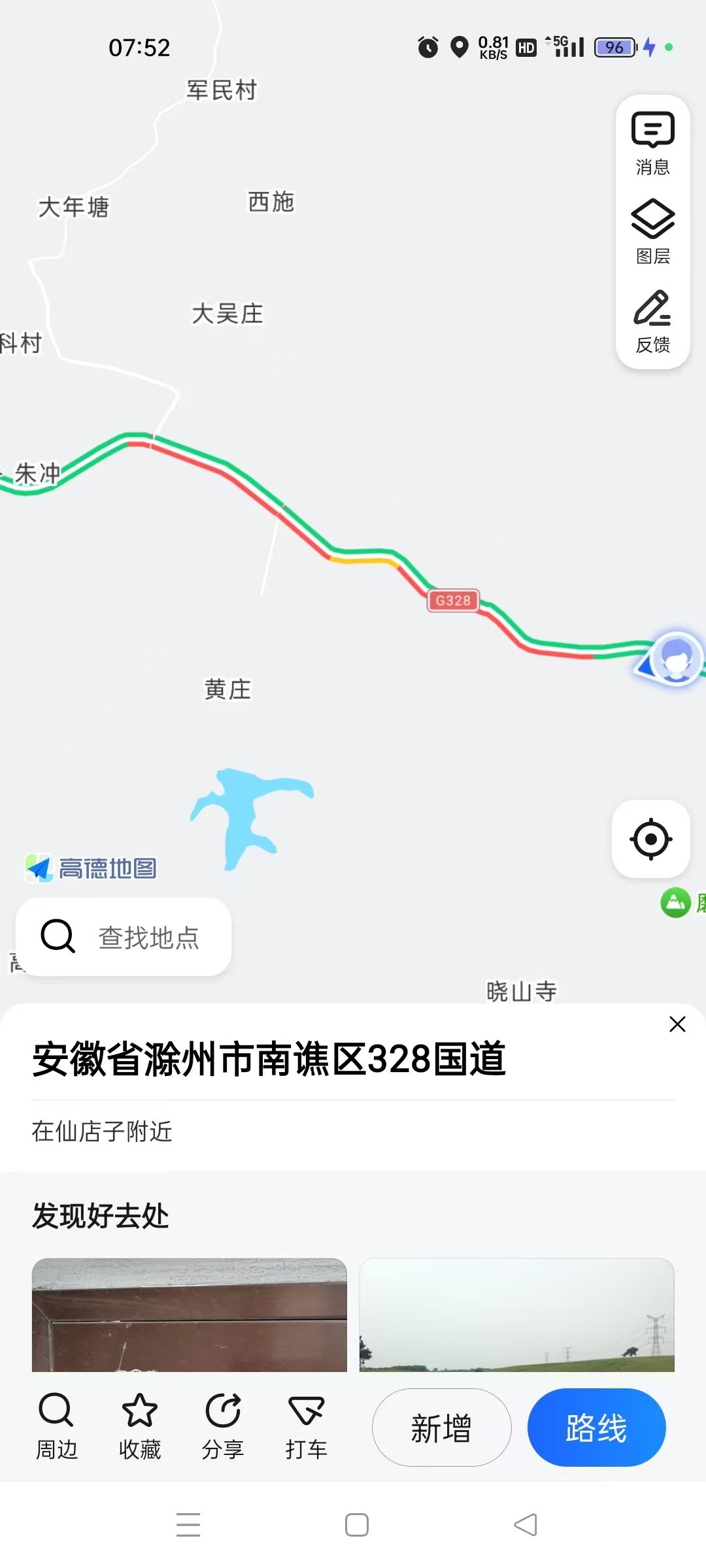Share this location via 分享

(223, 1427)
